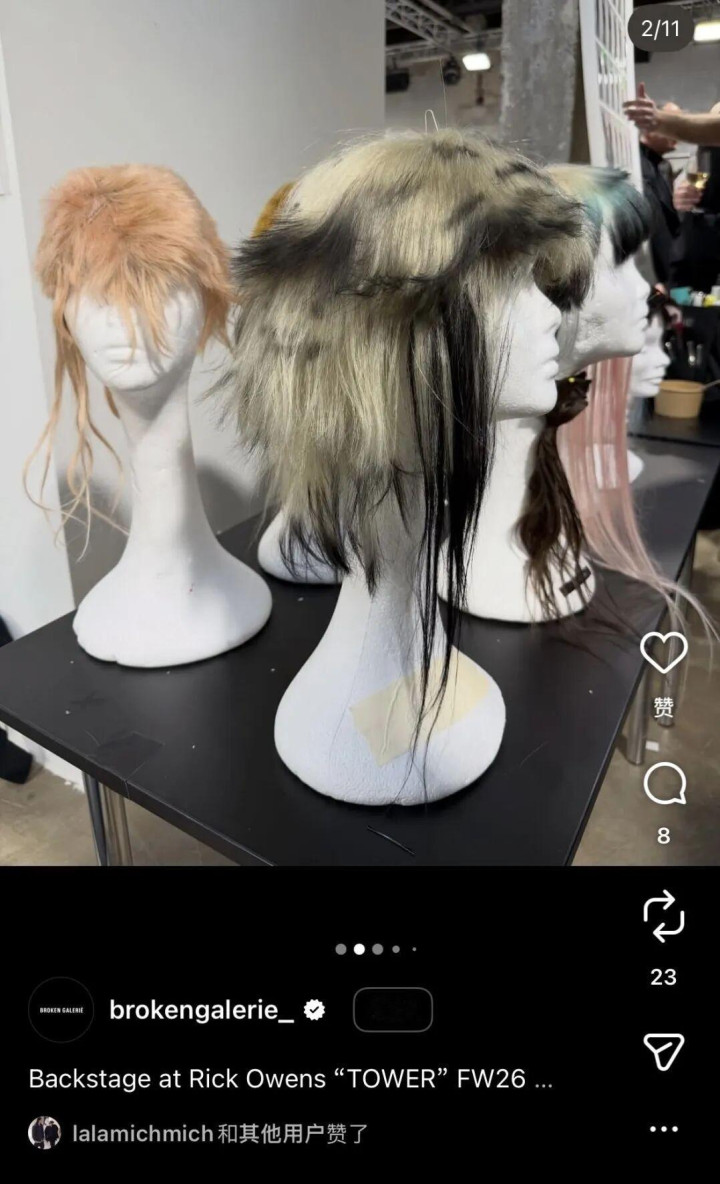Screen dimensions: 720x1184
Task: Expand the "Backstage at Rick Owens" caption
Action: (x=290, y=1079)
